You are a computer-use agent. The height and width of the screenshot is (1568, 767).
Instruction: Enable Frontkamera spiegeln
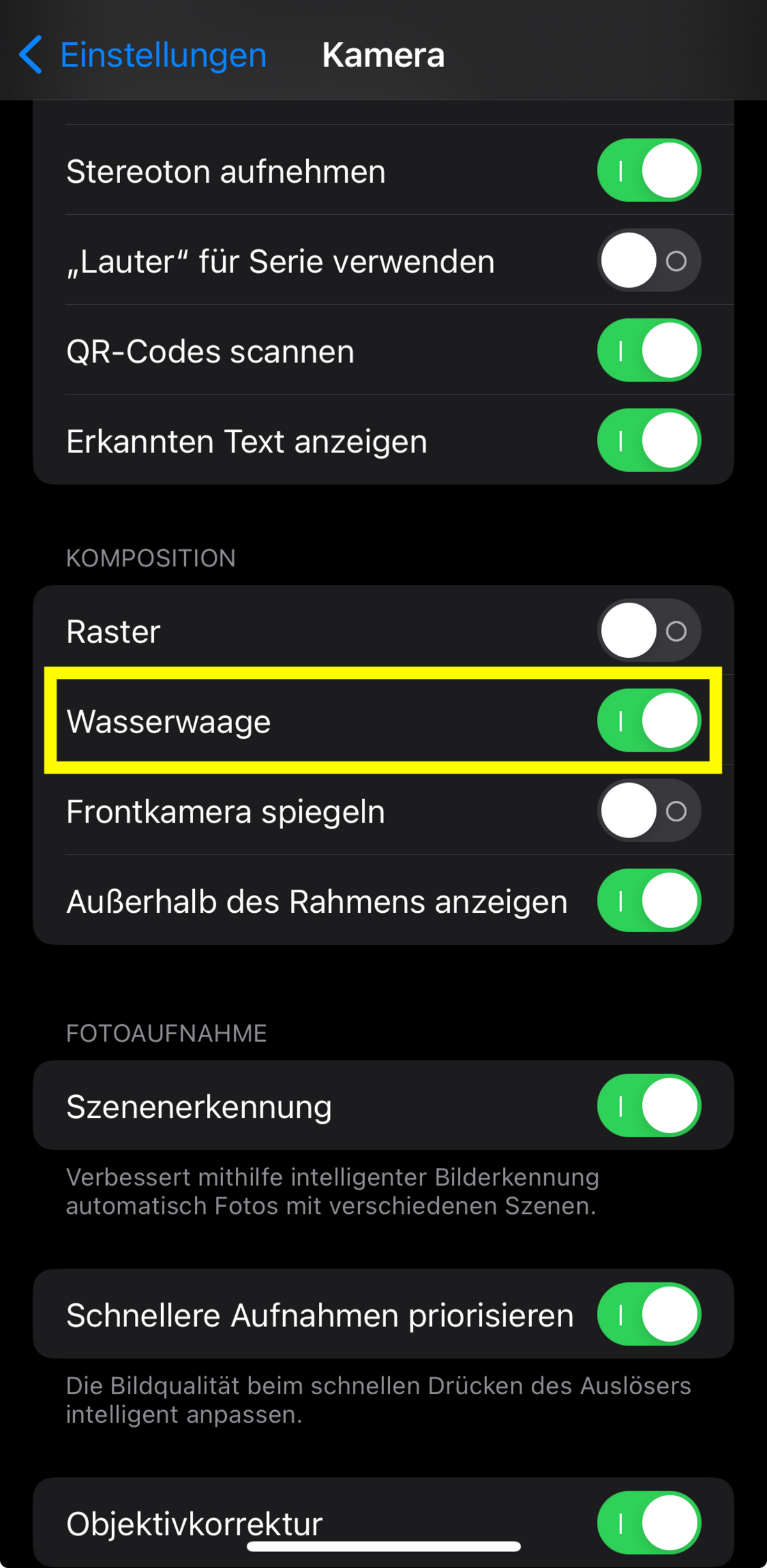tap(649, 811)
